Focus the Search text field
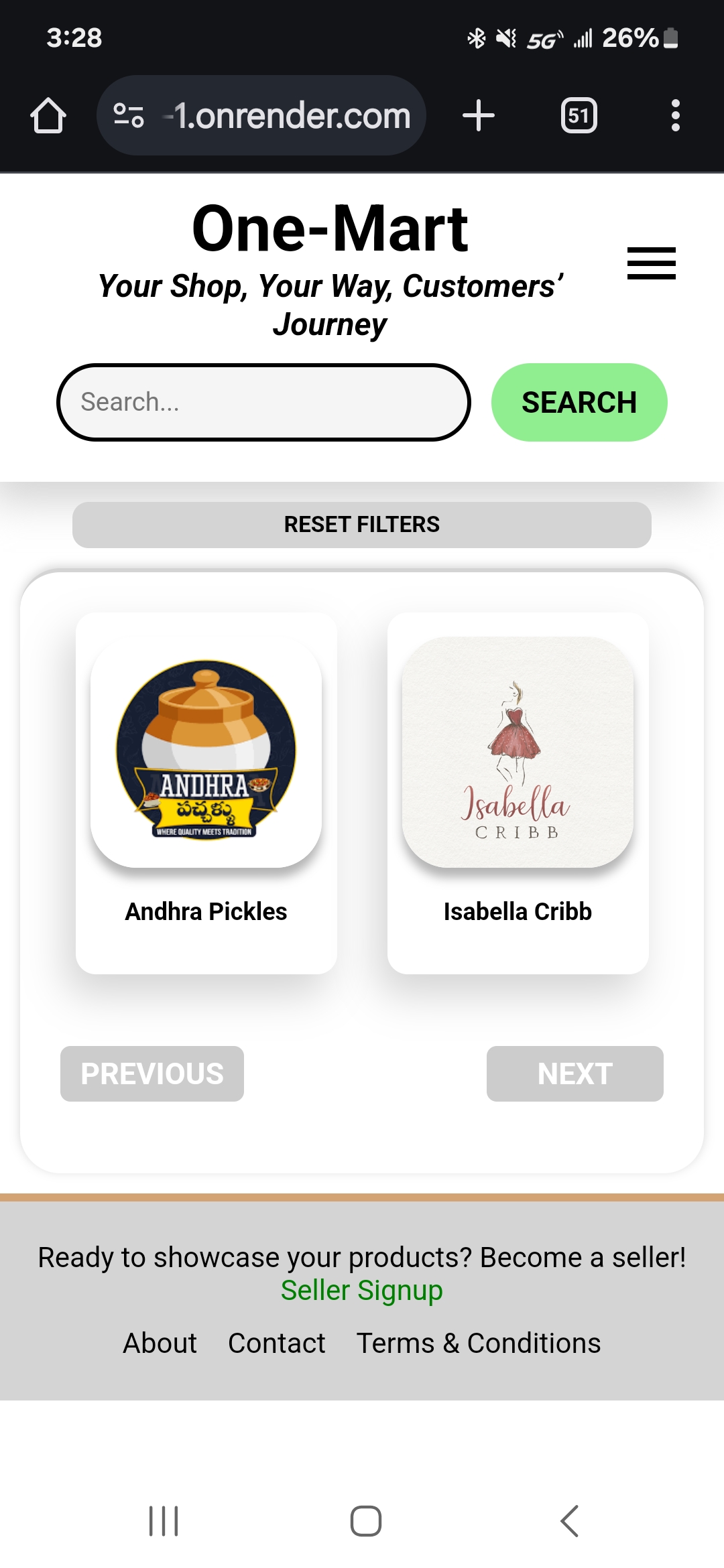Viewport: 724px width, 1568px height. [263, 402]
